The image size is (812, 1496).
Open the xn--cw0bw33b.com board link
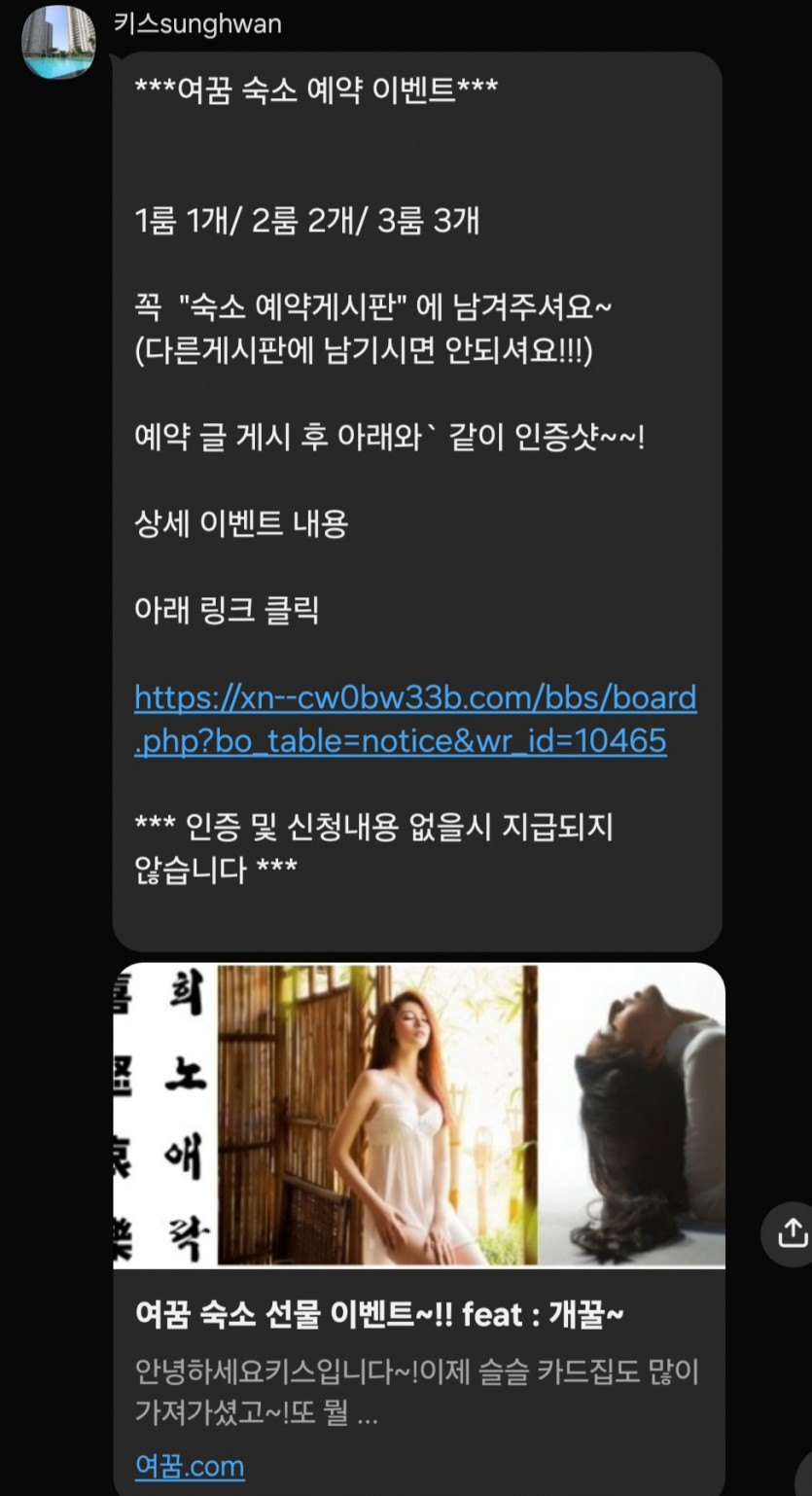point(415,720)
